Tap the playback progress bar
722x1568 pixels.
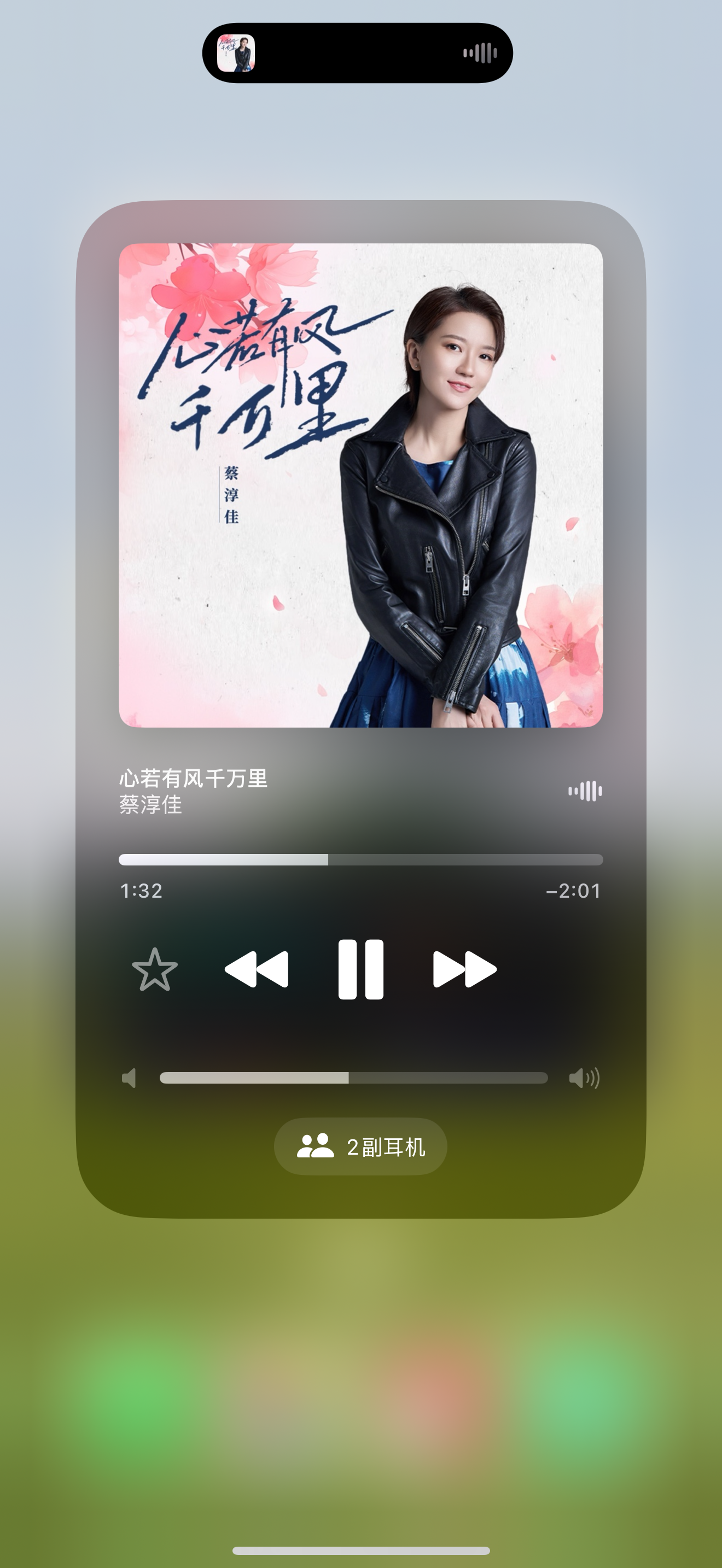(x=361, y=859)
